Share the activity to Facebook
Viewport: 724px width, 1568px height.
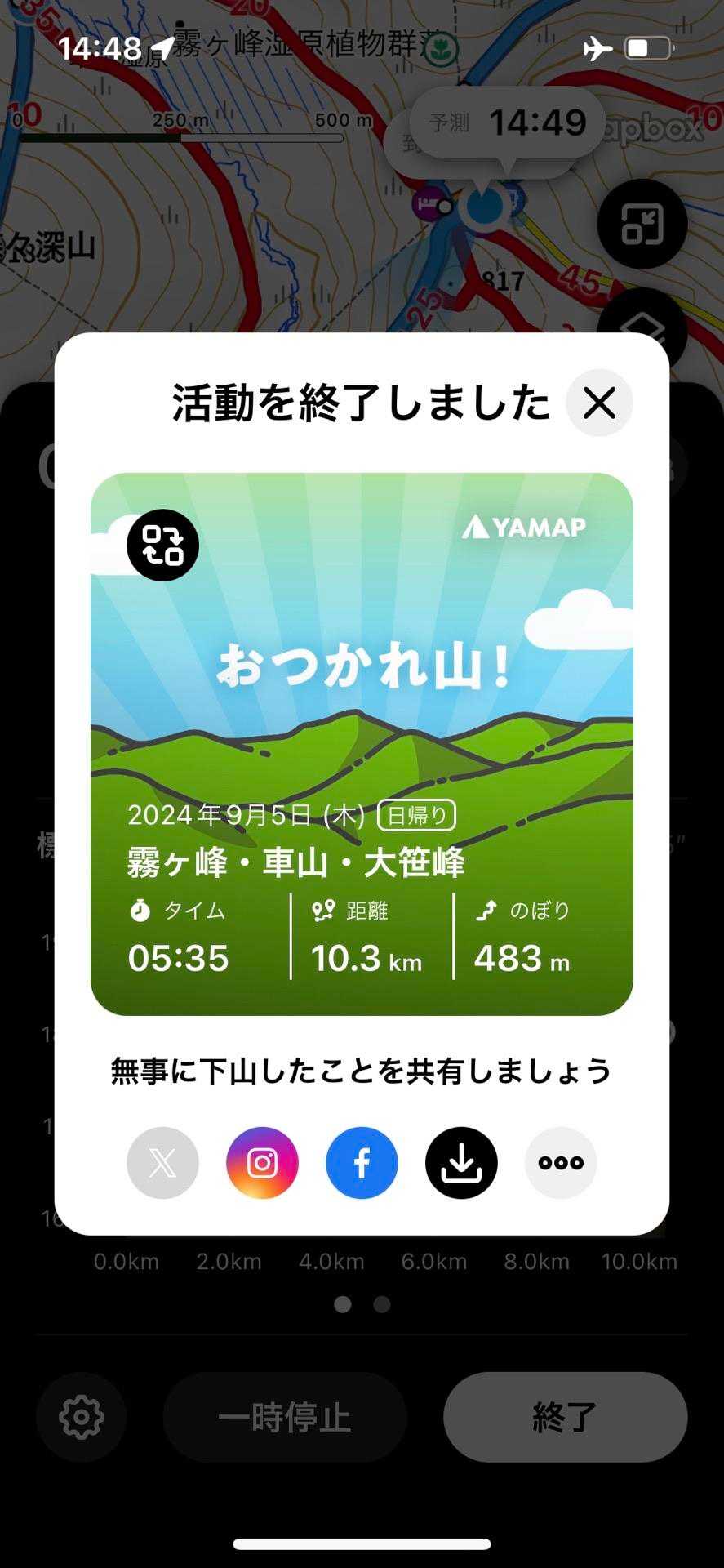coord(362,1163)
